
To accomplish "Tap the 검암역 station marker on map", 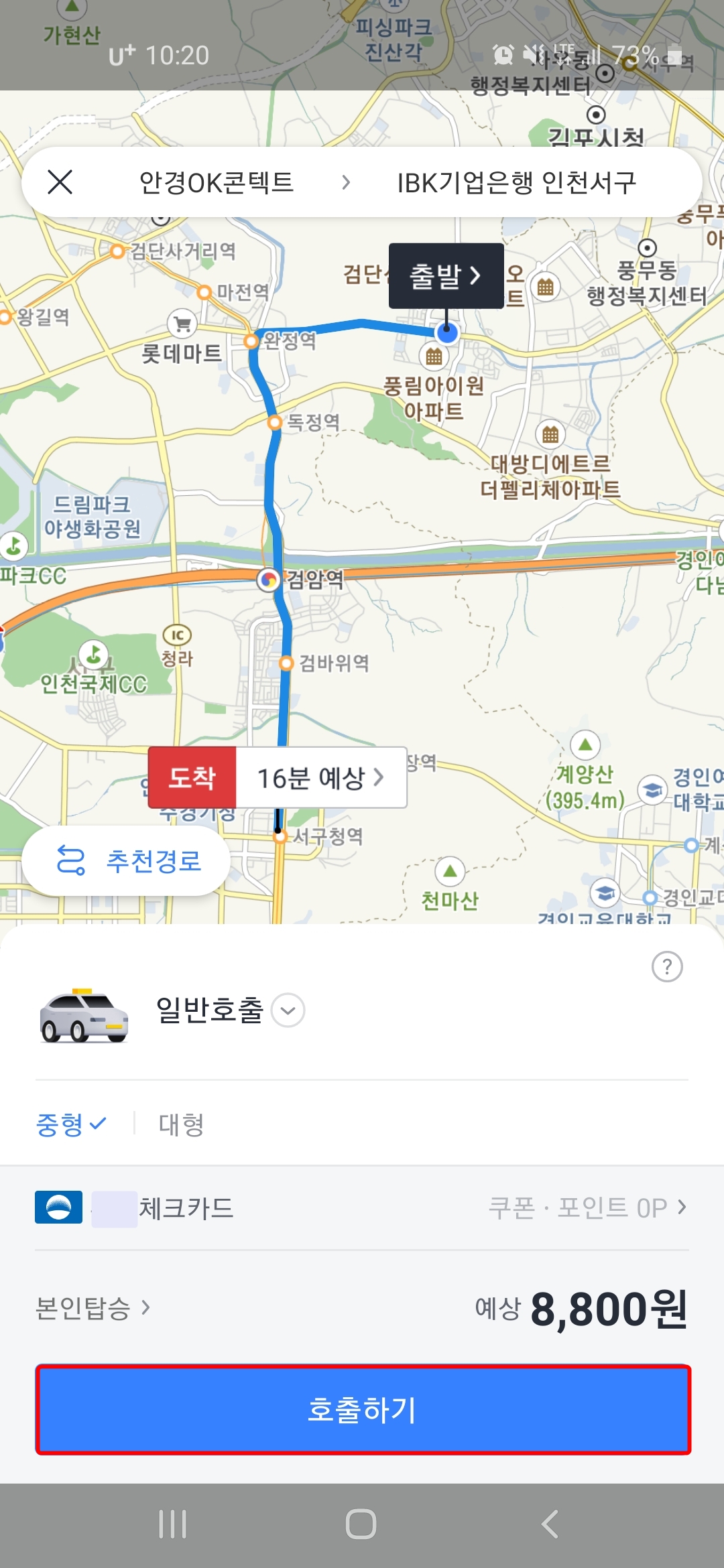I will point(270,582).
